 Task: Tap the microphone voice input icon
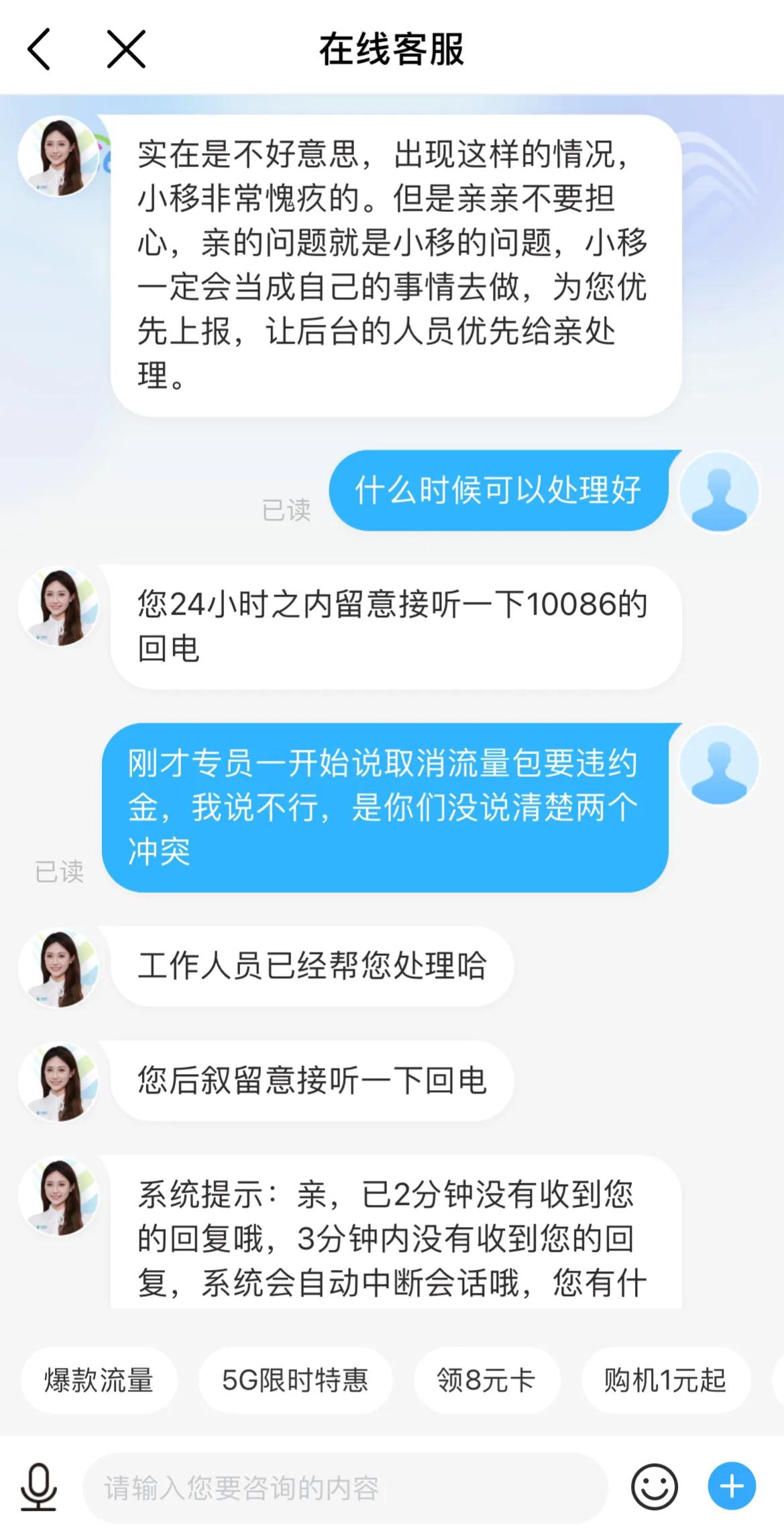click(x=38, y=1485)
